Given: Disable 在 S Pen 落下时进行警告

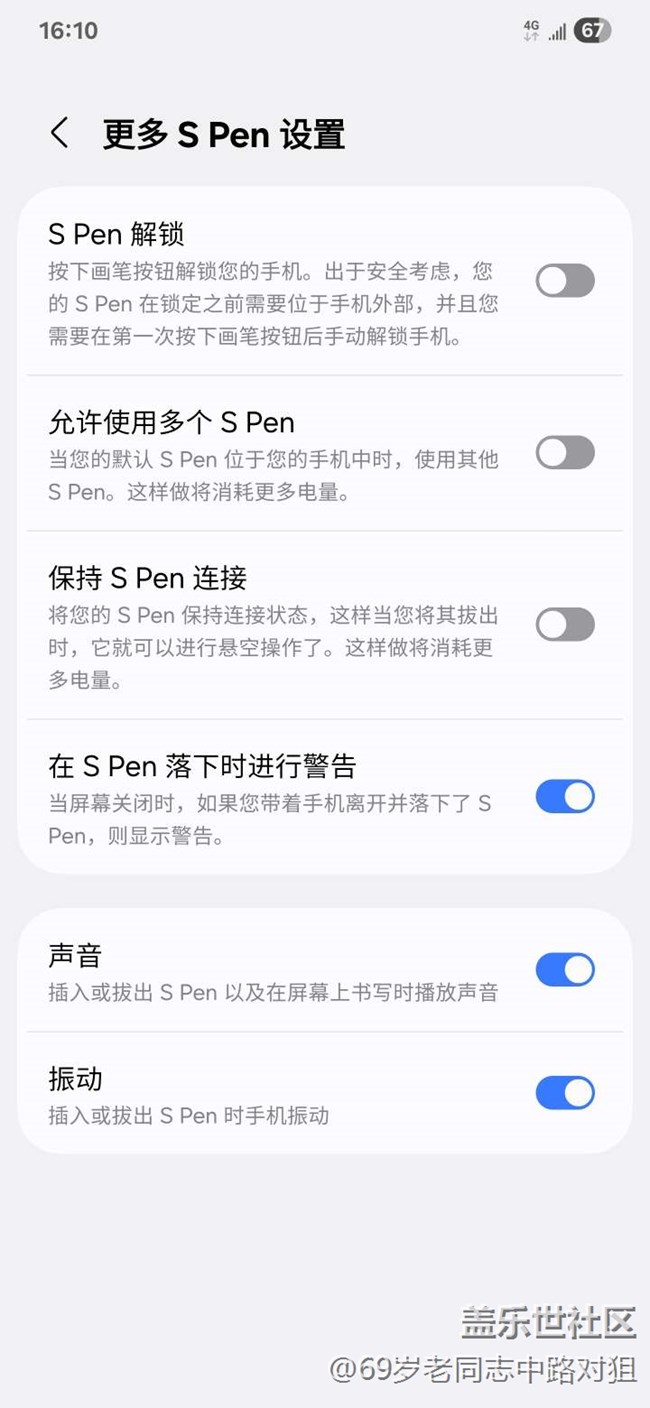Looking at the screenshot, I should 565,797.
